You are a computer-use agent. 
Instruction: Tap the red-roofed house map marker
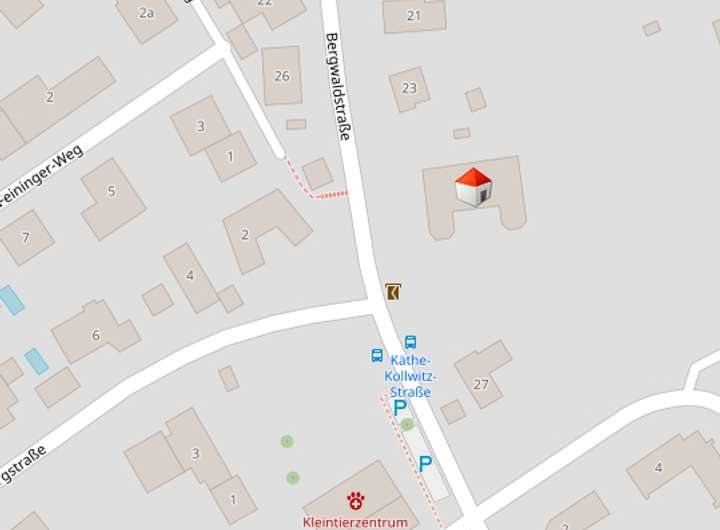(473, 187)
